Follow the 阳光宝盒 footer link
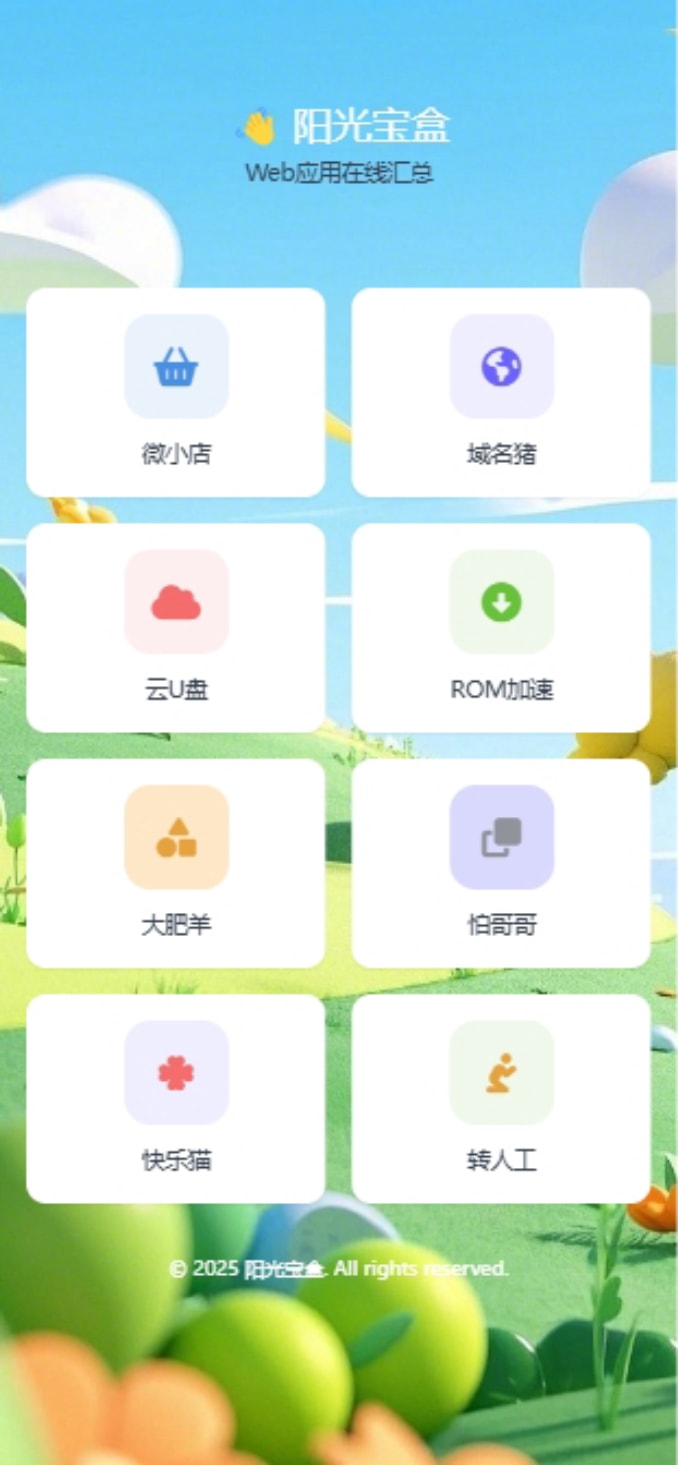Screen dimensions: 678x1465 point(285,1269)
